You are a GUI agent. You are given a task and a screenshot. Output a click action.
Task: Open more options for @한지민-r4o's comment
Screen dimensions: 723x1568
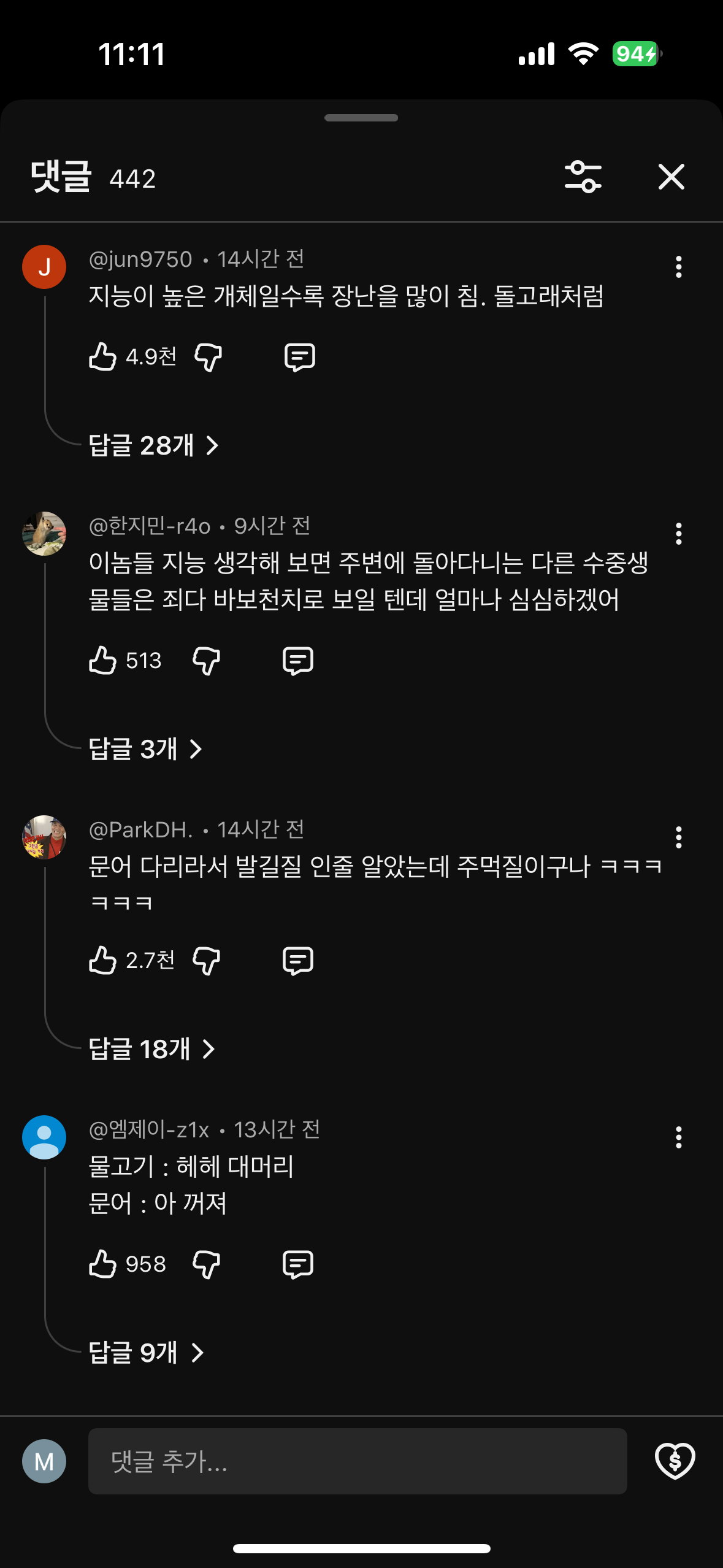coord(678,534)
